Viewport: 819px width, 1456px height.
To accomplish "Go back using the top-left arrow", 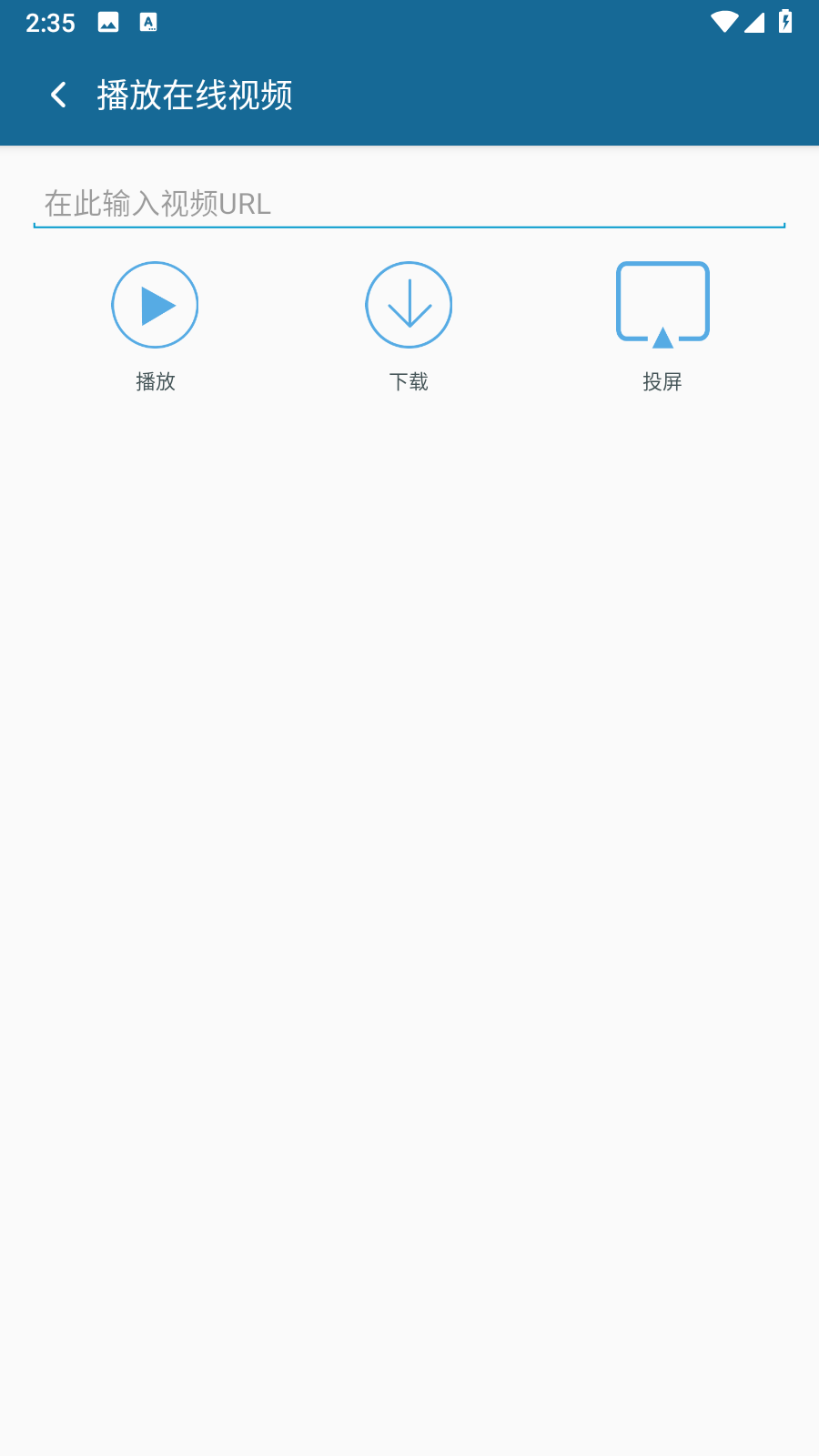I will tap(58, 95).
